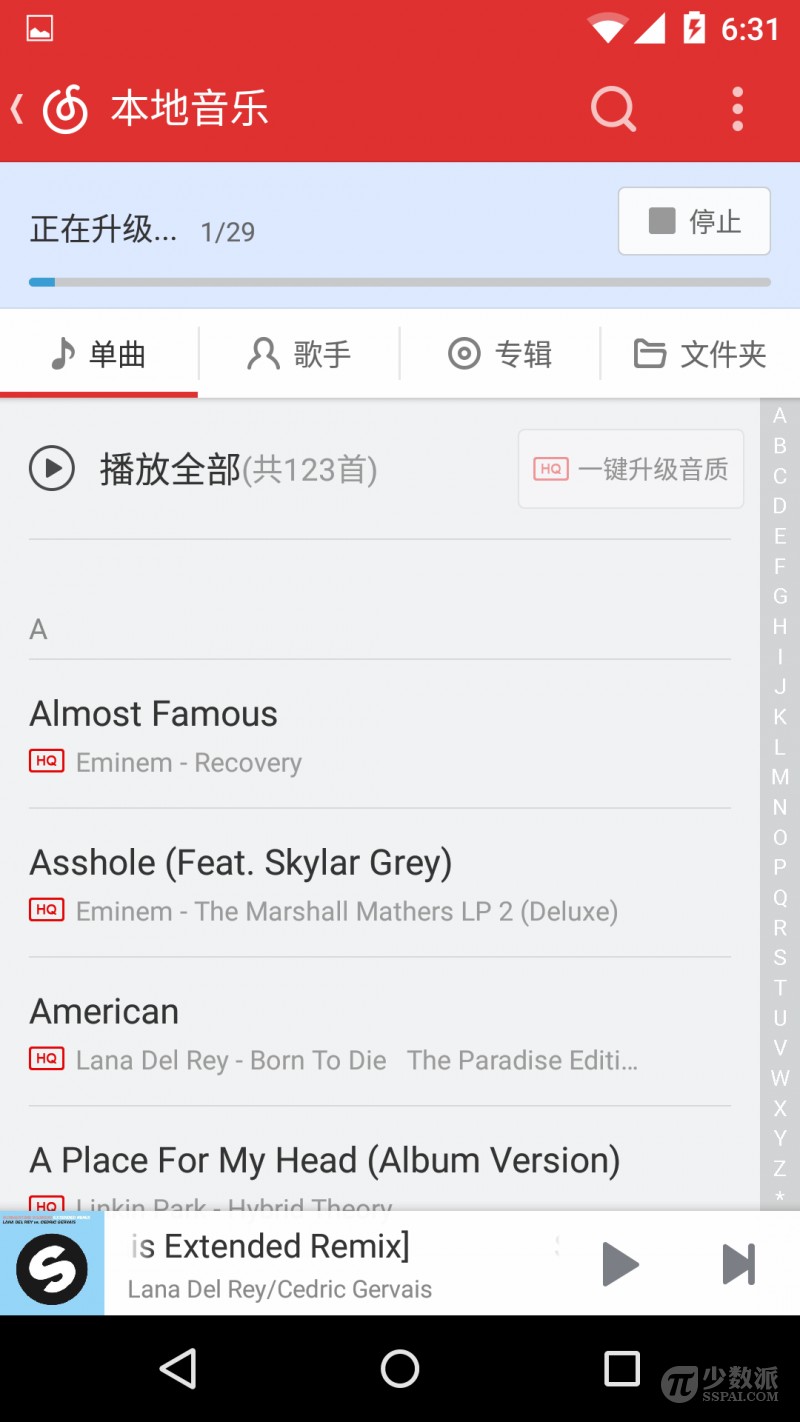Skip to the next track
Viewport: 800px width, 1422px height.
pyautogui.click(x=739, y=1264)
